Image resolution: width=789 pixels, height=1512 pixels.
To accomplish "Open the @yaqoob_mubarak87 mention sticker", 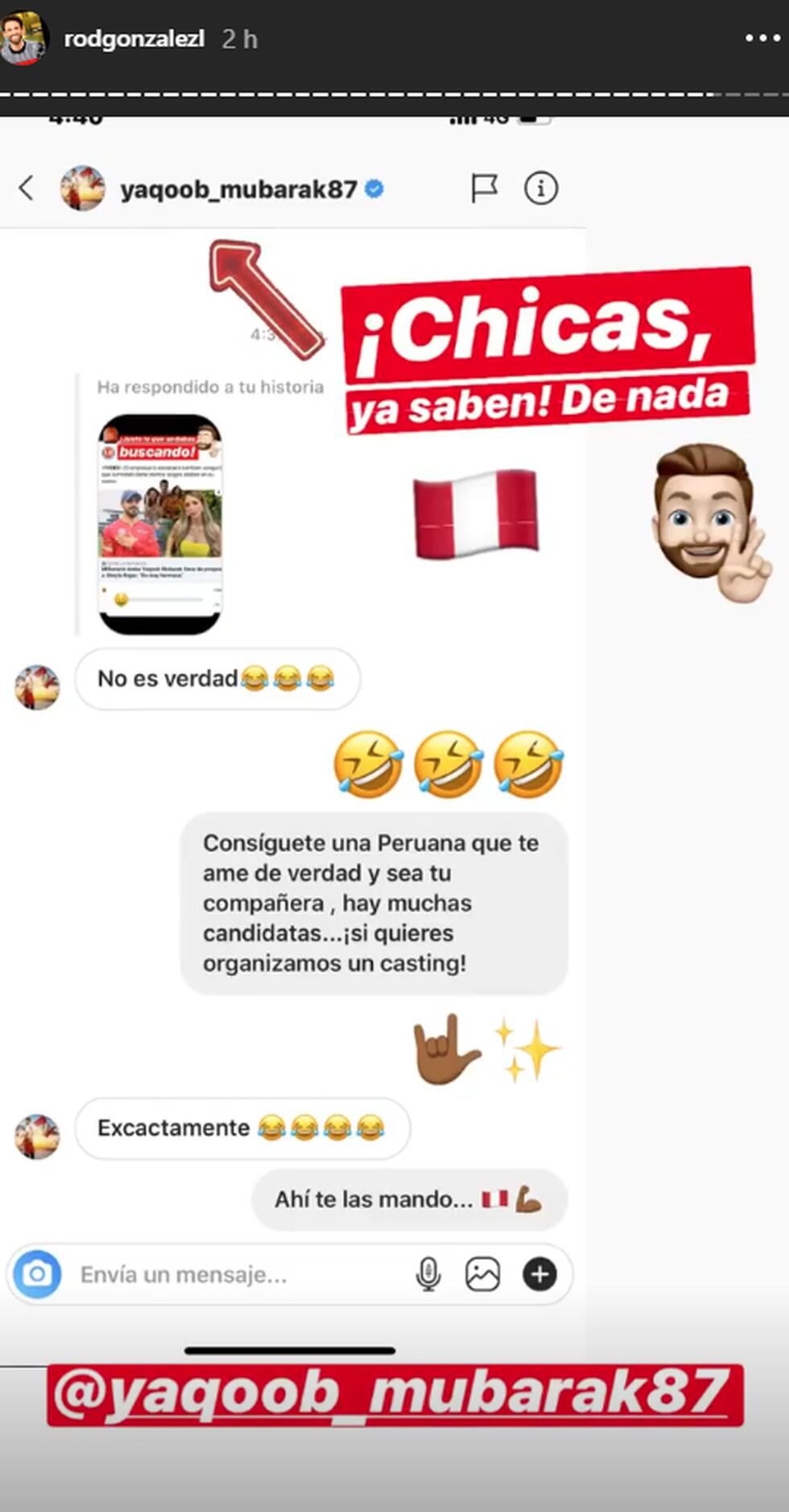I will [x=394, y=1395].
